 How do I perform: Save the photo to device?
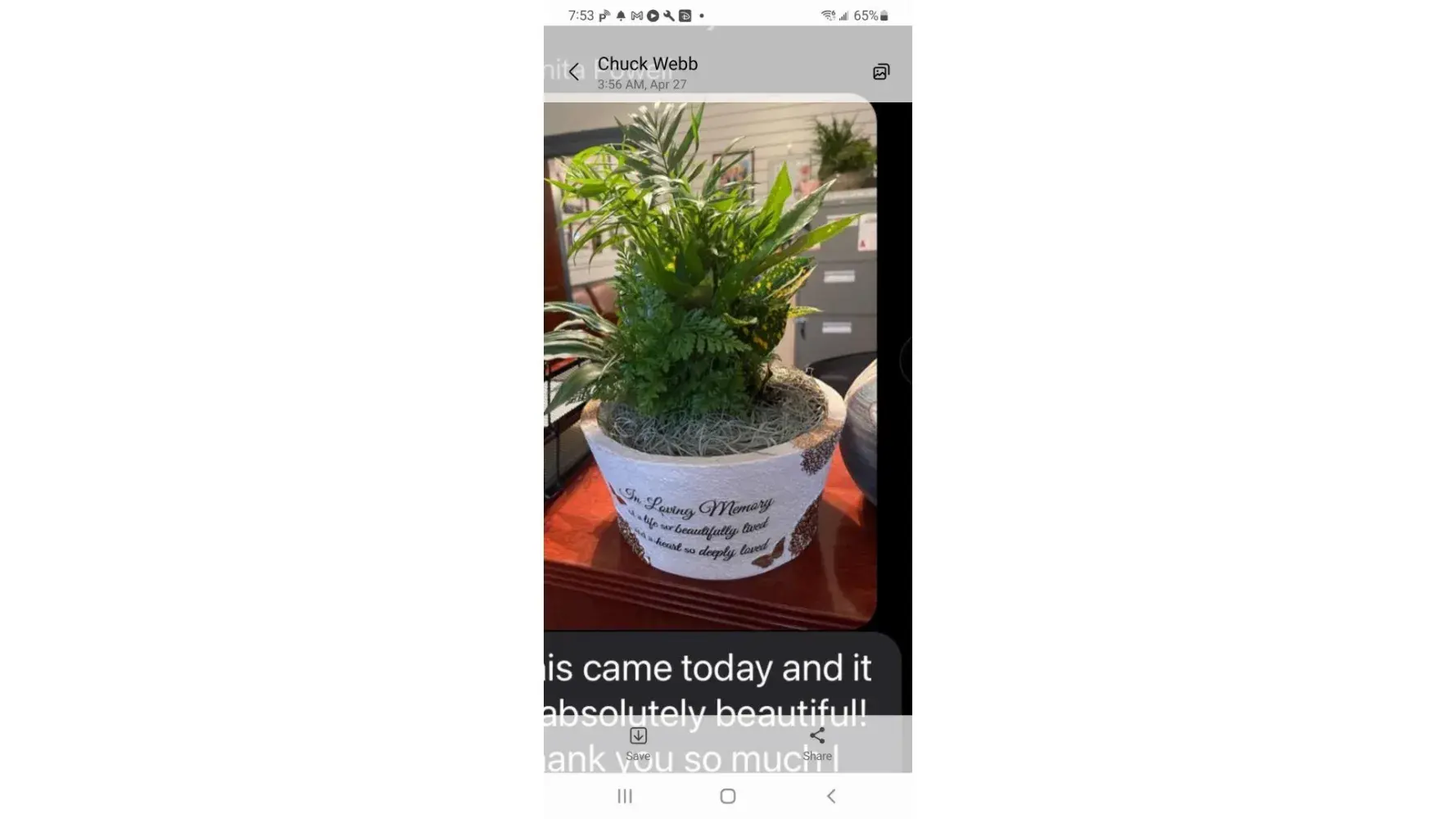638,743
